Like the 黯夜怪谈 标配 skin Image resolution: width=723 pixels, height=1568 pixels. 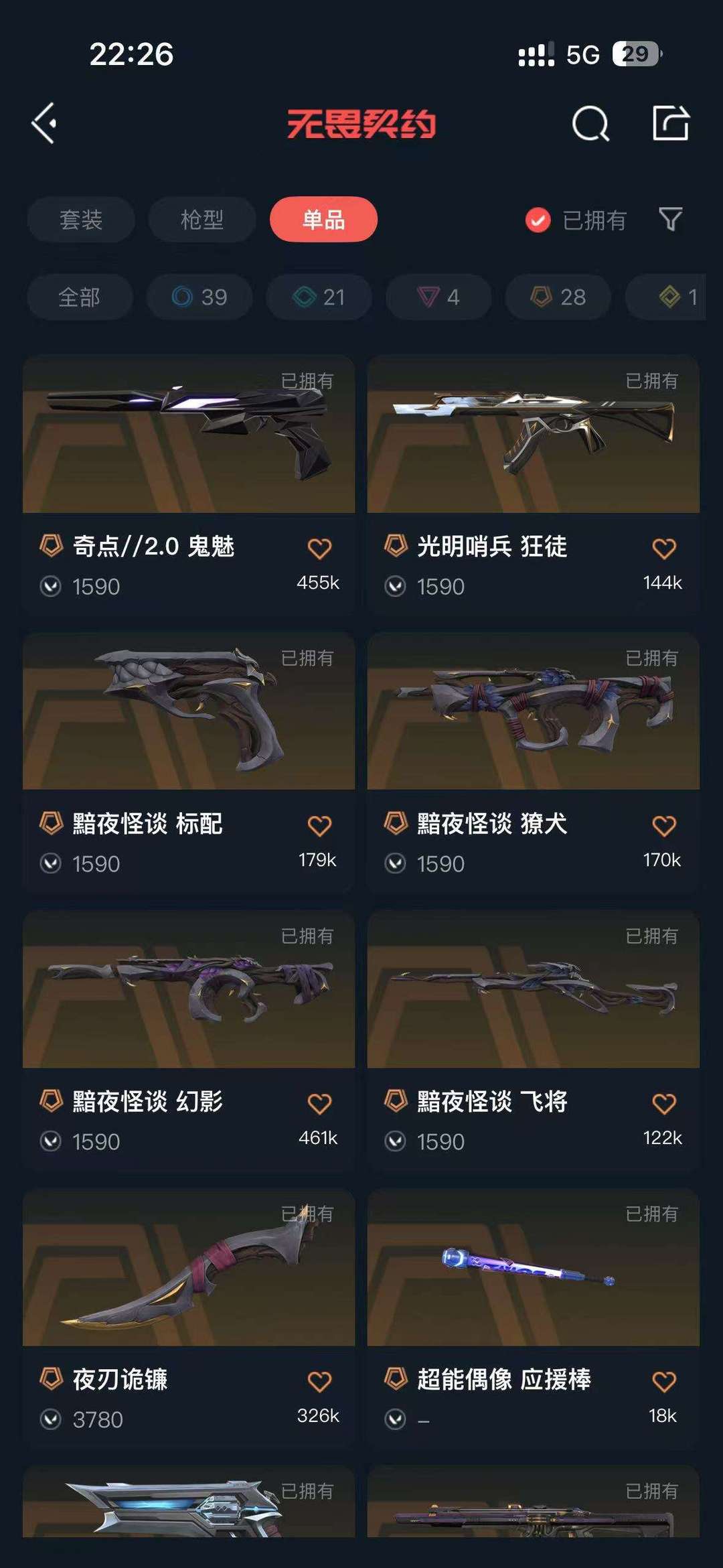click(319, 826)
